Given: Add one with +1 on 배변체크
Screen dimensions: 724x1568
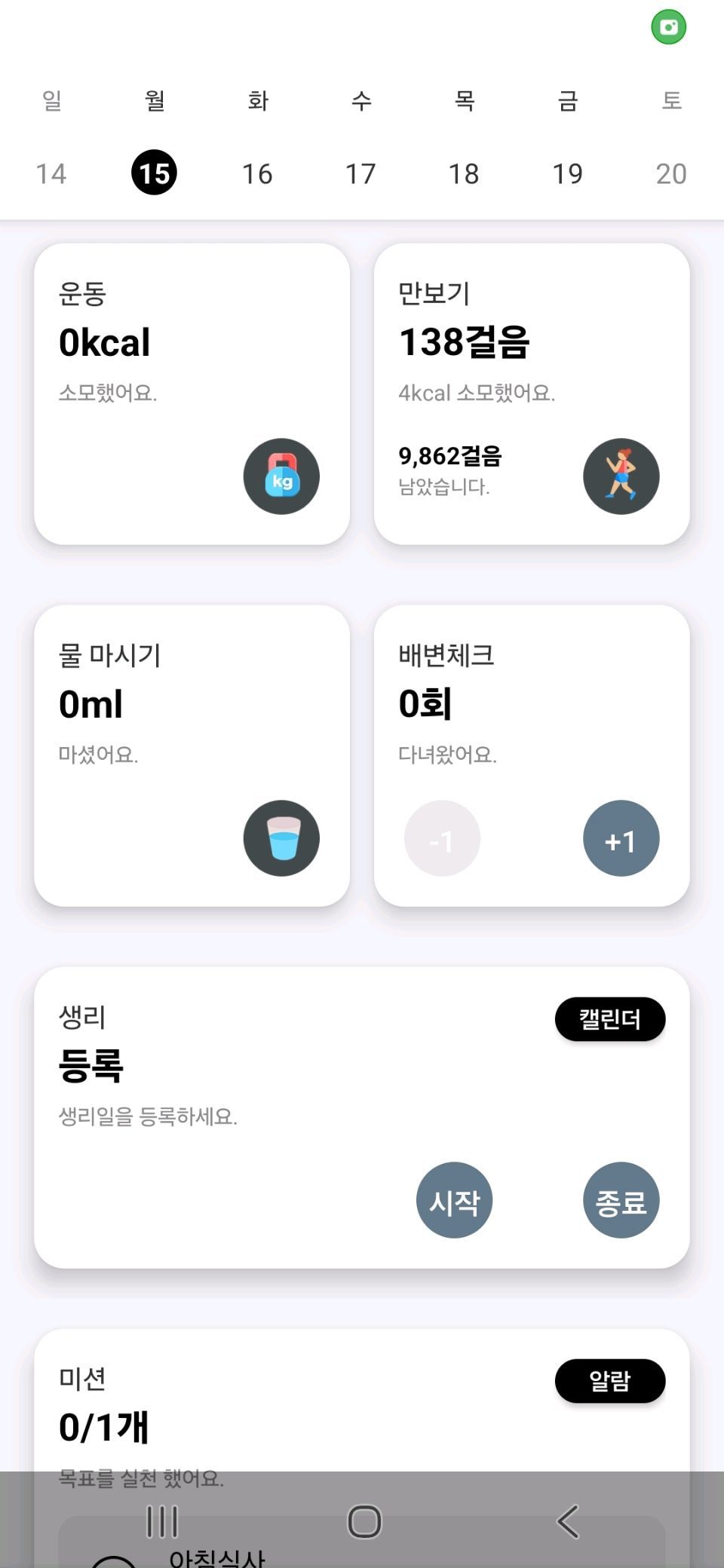Looking at the screenshot, I should (621, 838).
